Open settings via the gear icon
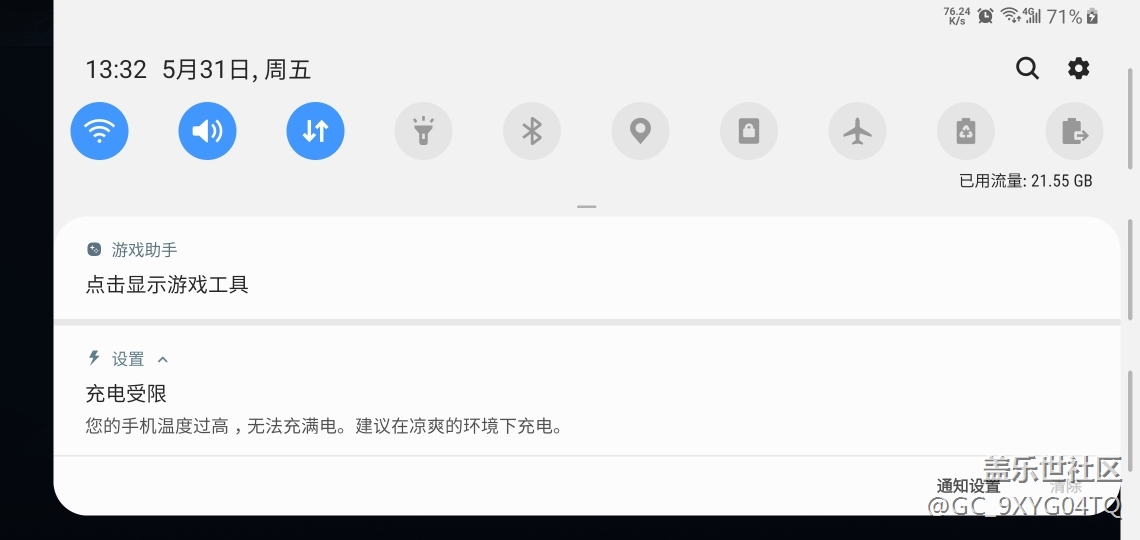The height and width of the screenshot is (540, 1140). tap(1078, 68)
